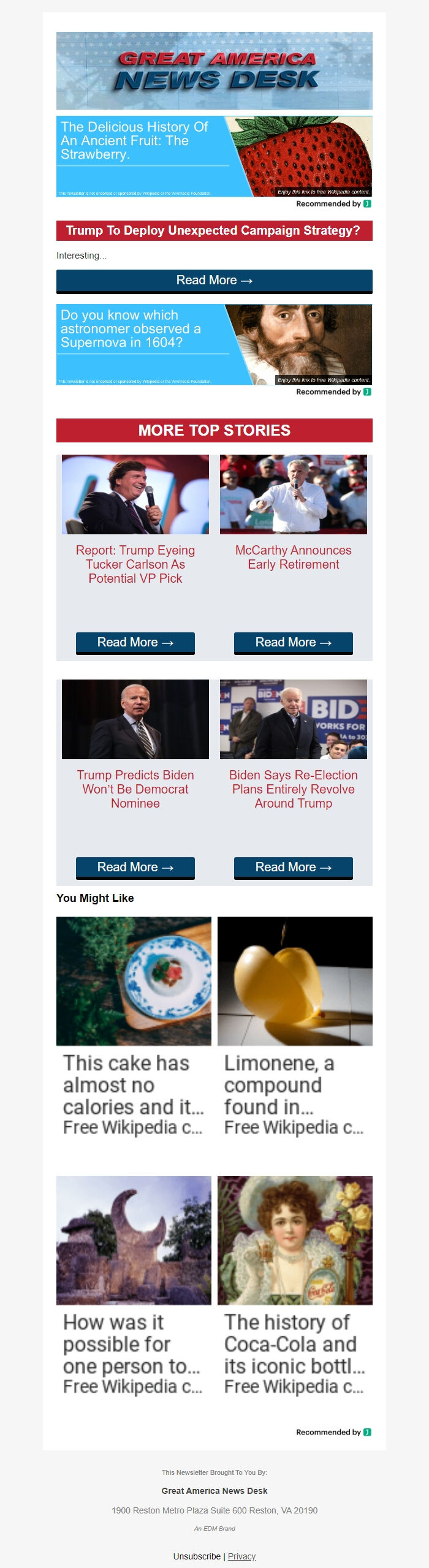Open the McCarthy retirement headline
Image resolution: width=429 pixels, height=1568 pixels.
(293, 558)
